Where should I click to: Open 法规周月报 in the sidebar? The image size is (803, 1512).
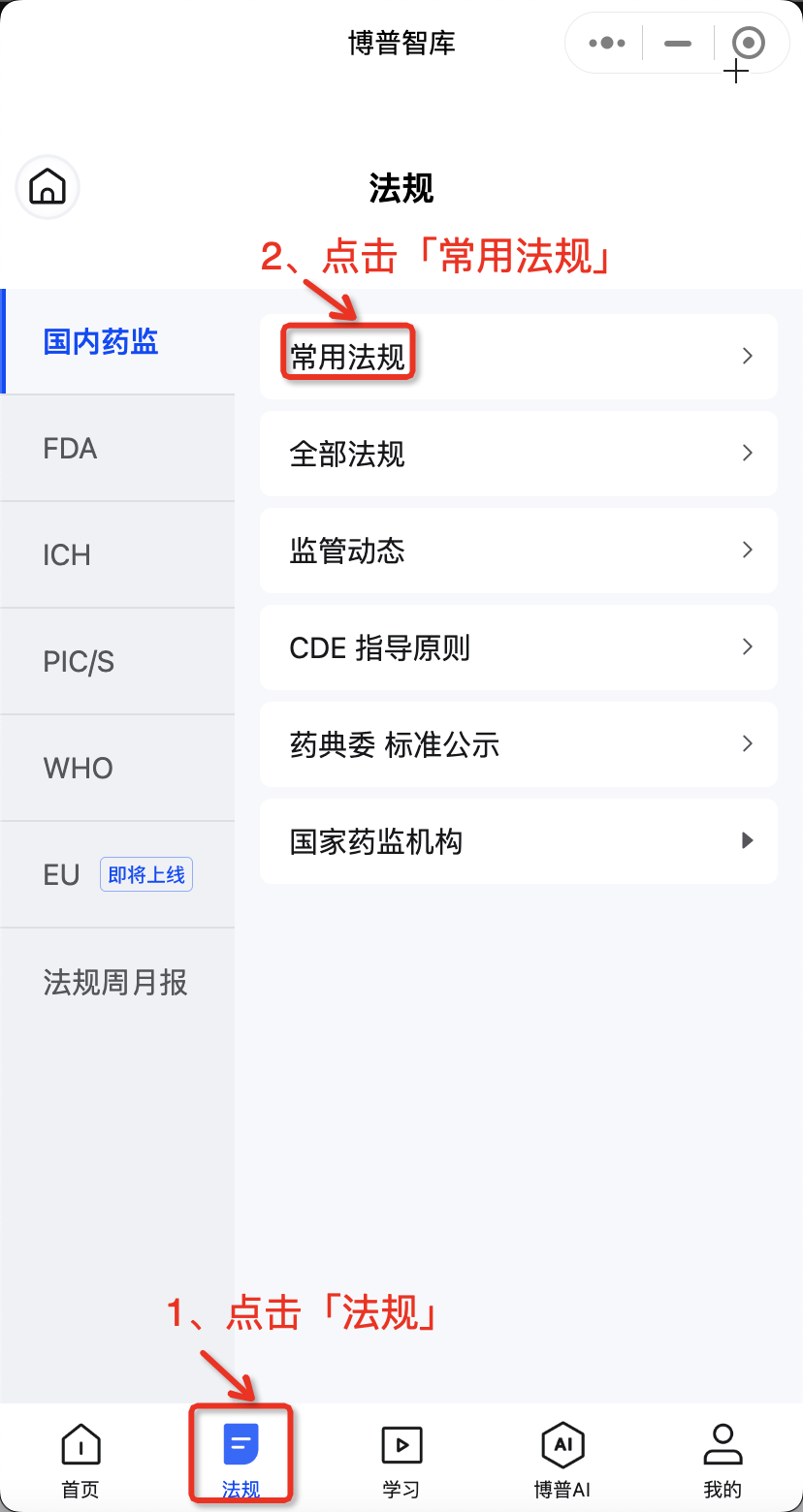point(117,982)
